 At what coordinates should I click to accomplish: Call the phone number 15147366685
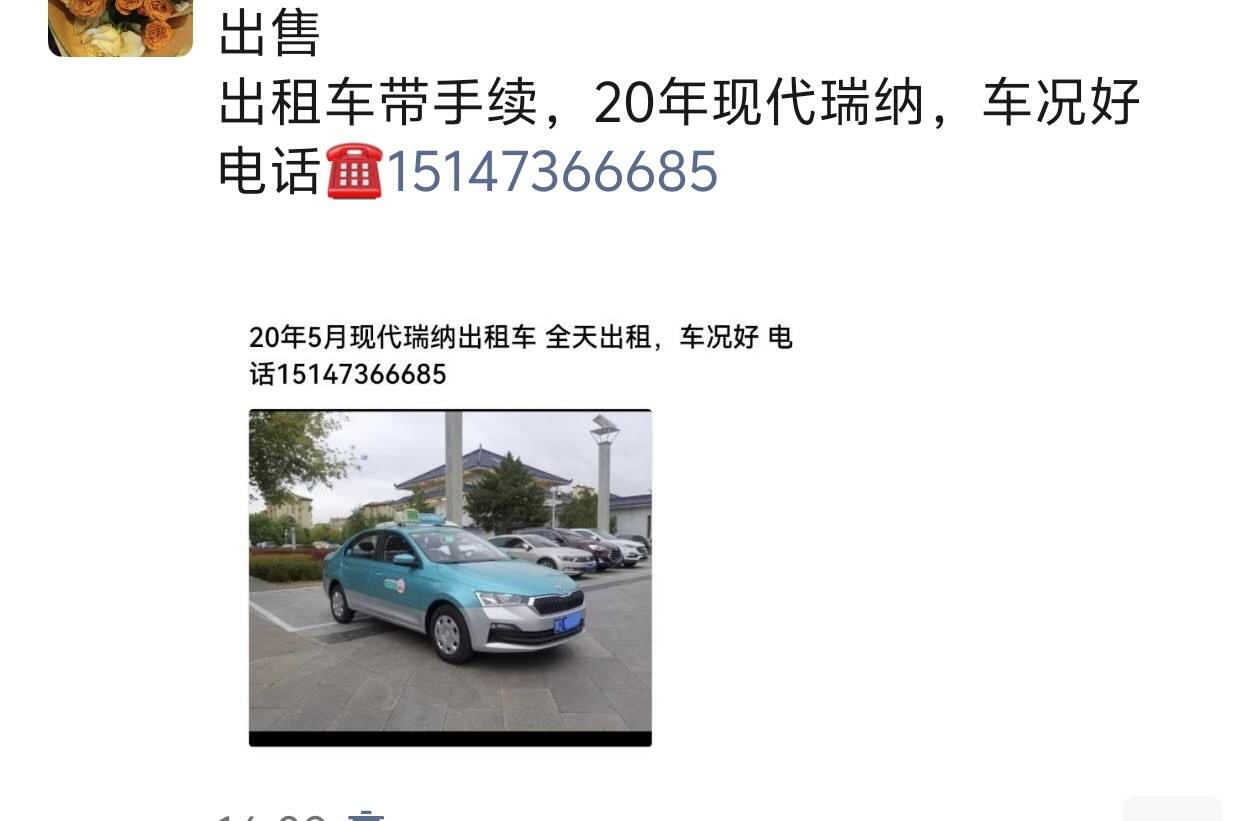(x=551, y=171)
